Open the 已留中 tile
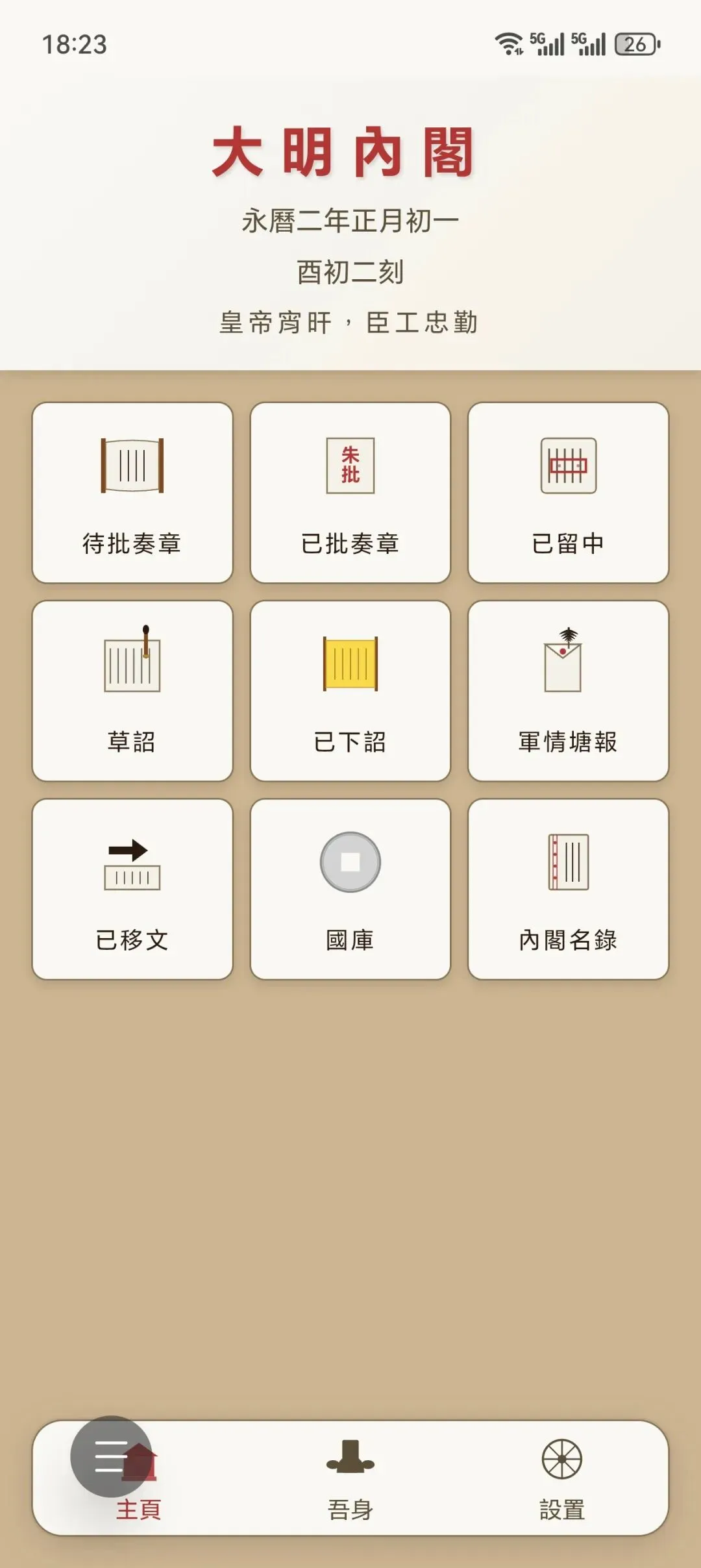 click(568, 492)
